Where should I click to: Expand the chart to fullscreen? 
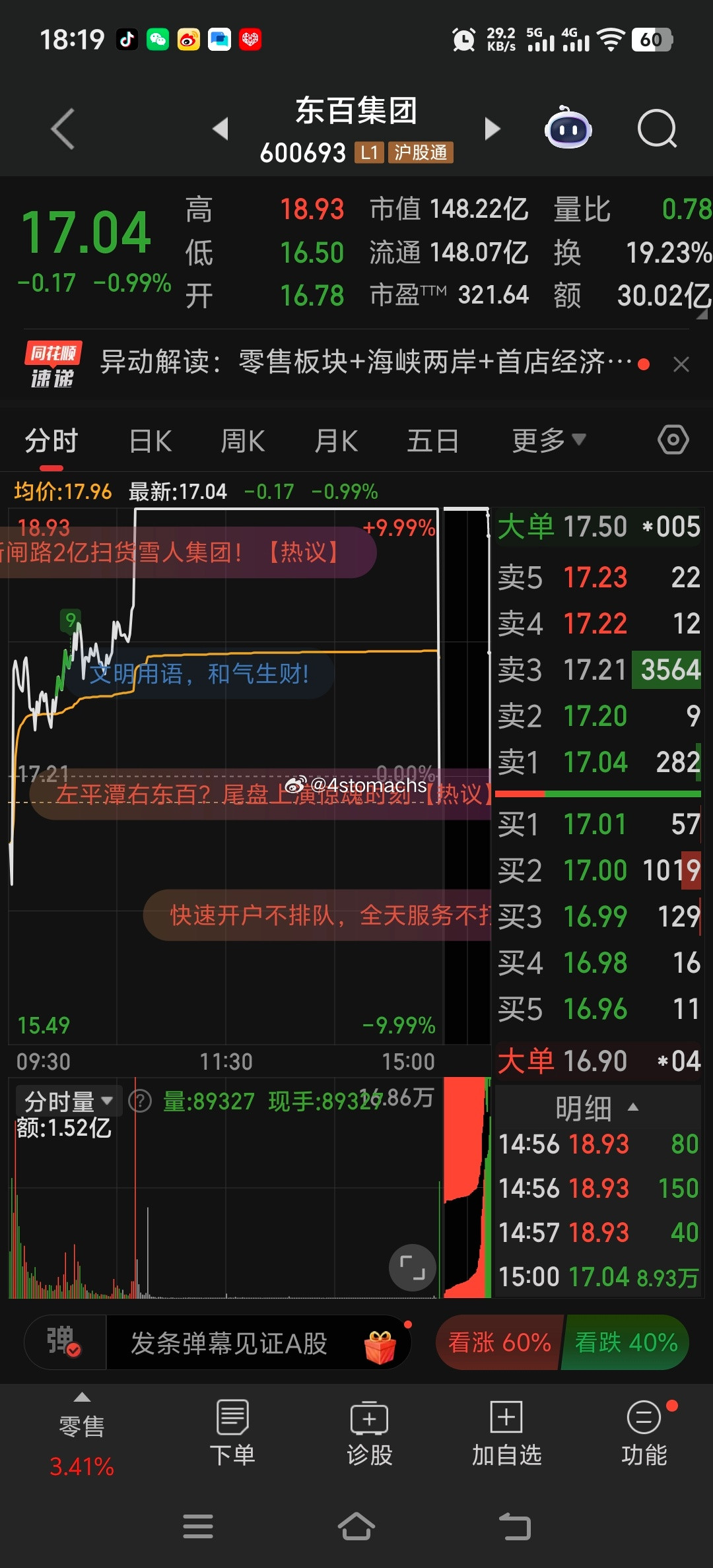(413, 1268)
